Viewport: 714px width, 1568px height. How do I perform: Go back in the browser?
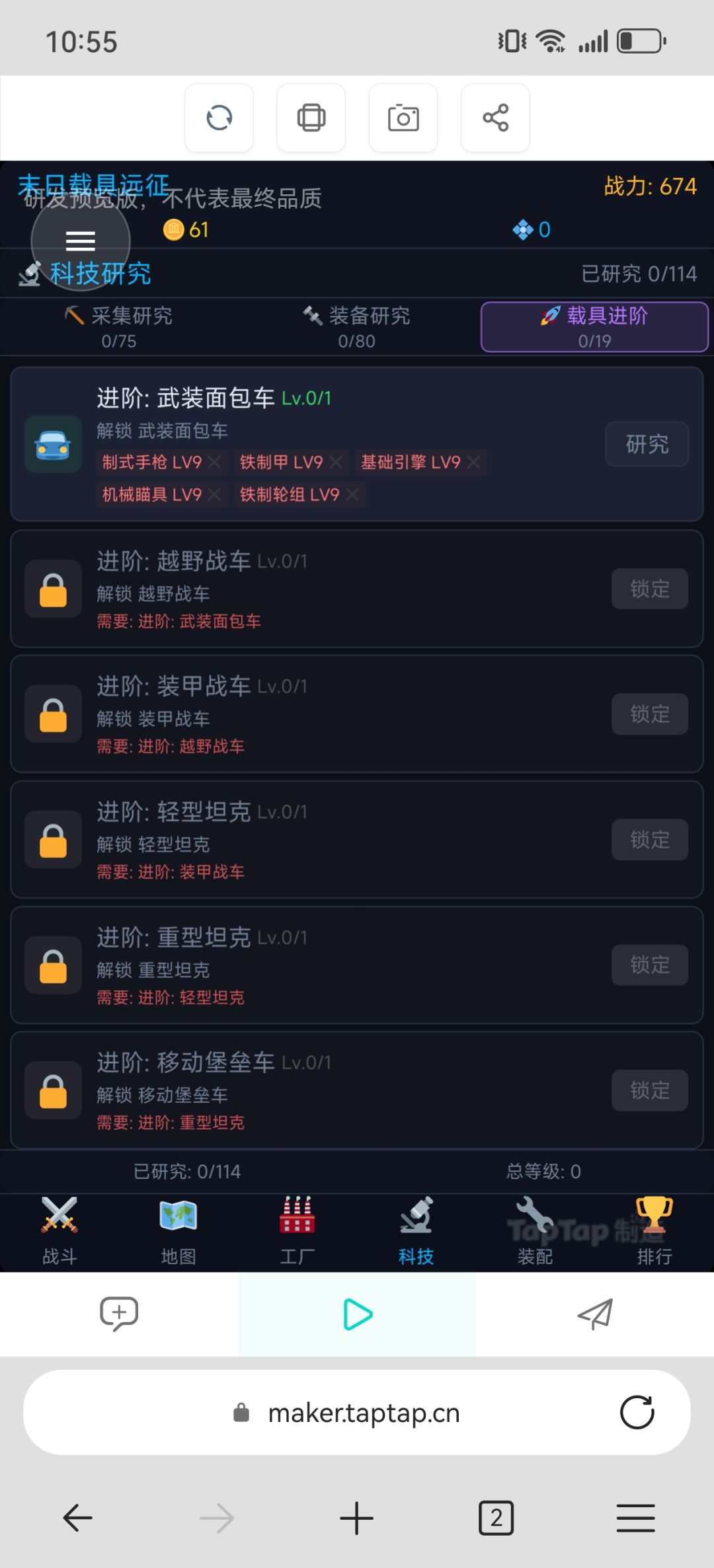tap(77, 1518)
